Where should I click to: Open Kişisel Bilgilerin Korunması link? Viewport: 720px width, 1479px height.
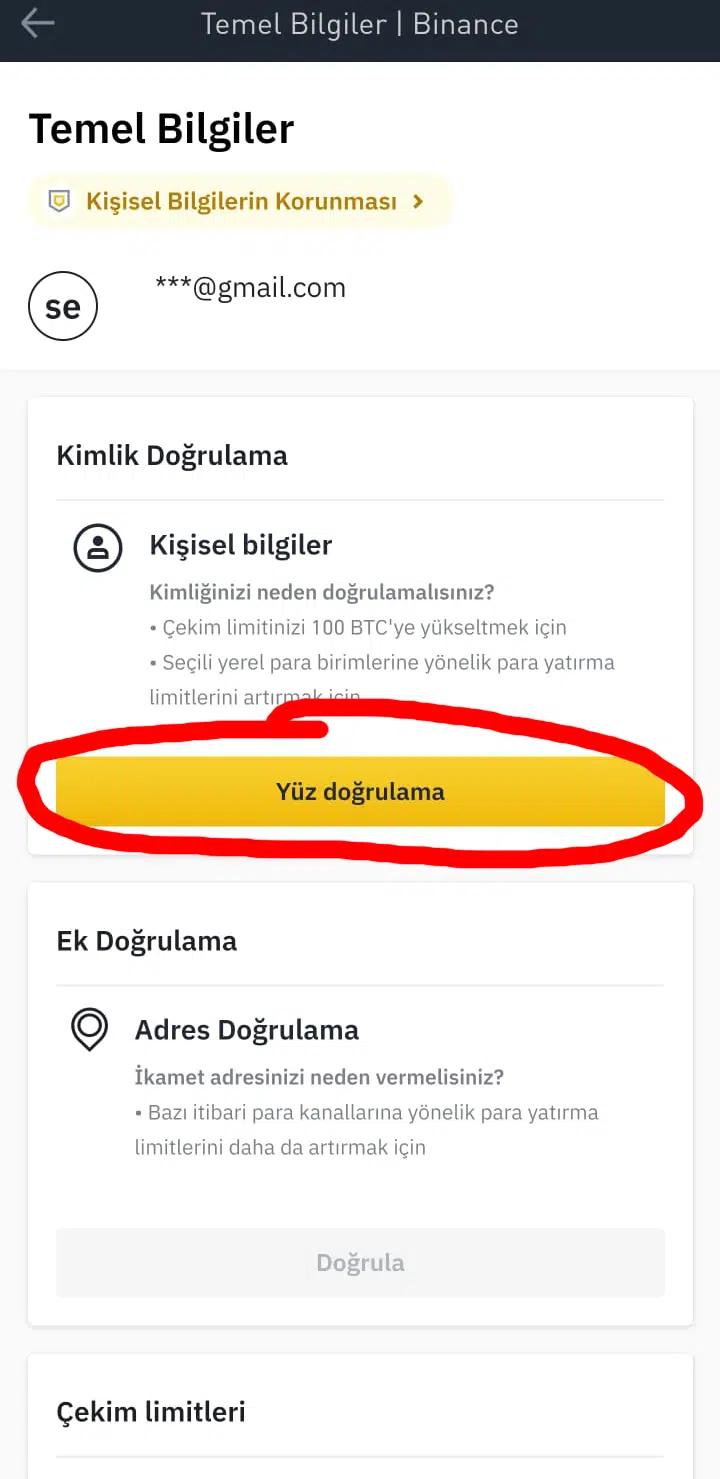pyautogui.click(x=240, y=202)
